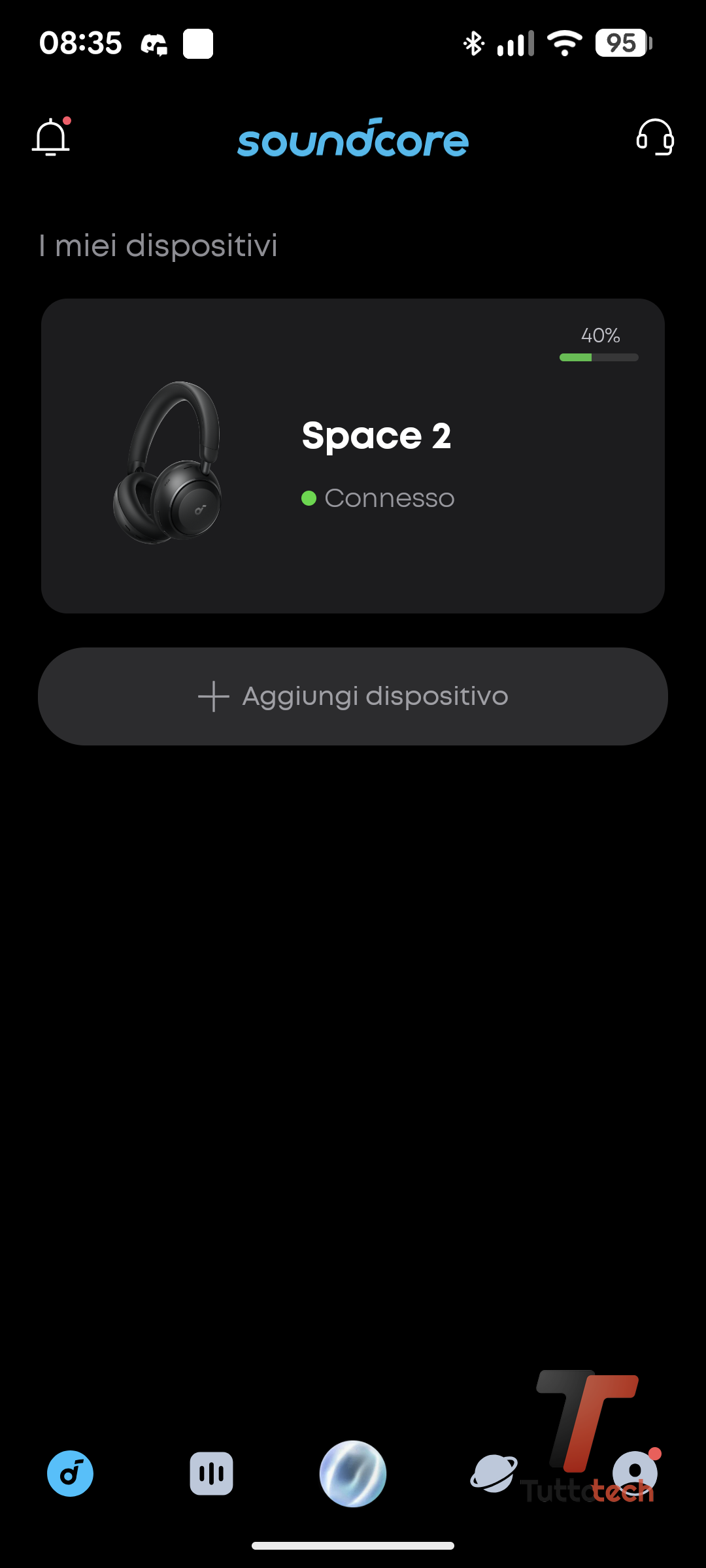Open the center glowing orb tab
706x1568 pixels.
point(353,1474)
